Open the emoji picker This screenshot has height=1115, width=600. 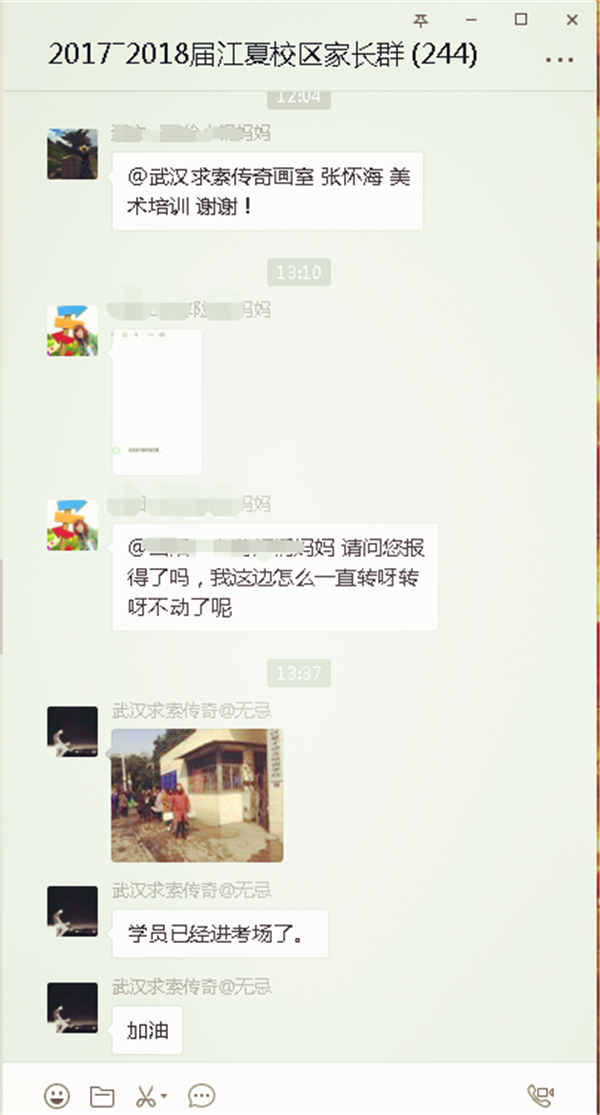tap(57, 1095)
